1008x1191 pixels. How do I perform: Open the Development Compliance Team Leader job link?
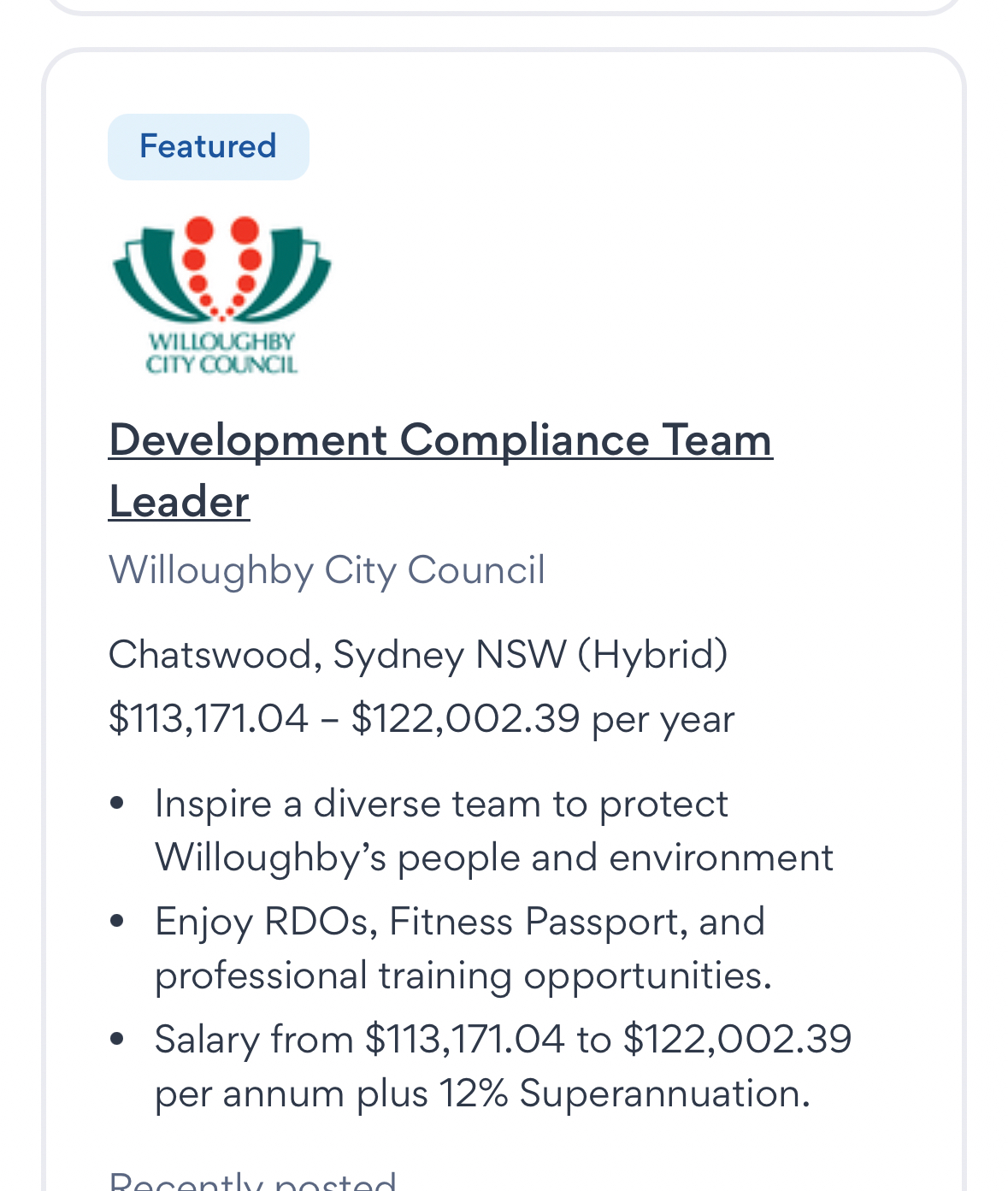coord(439,441)
